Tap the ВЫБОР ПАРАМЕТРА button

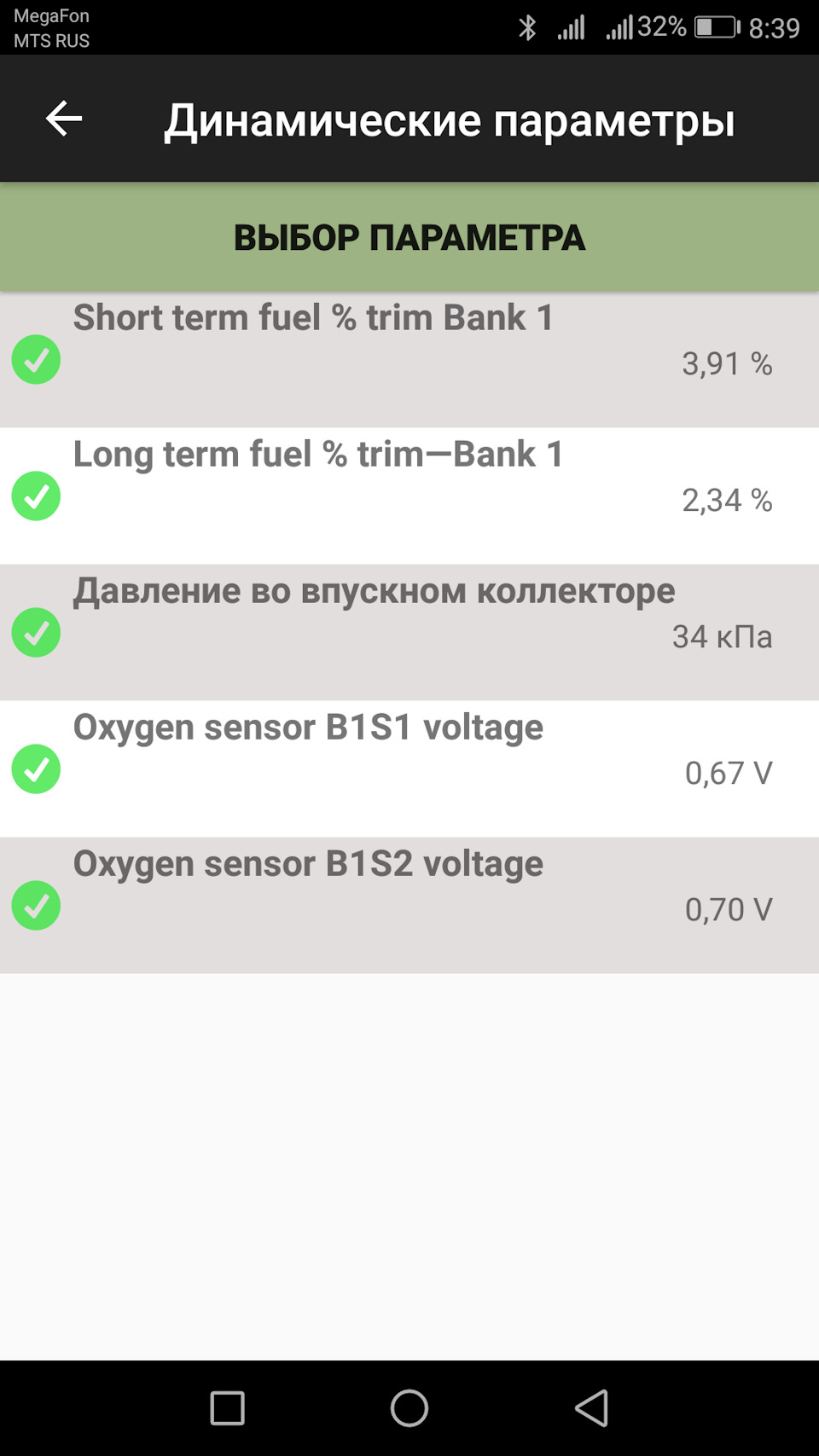tap(409, 237)
